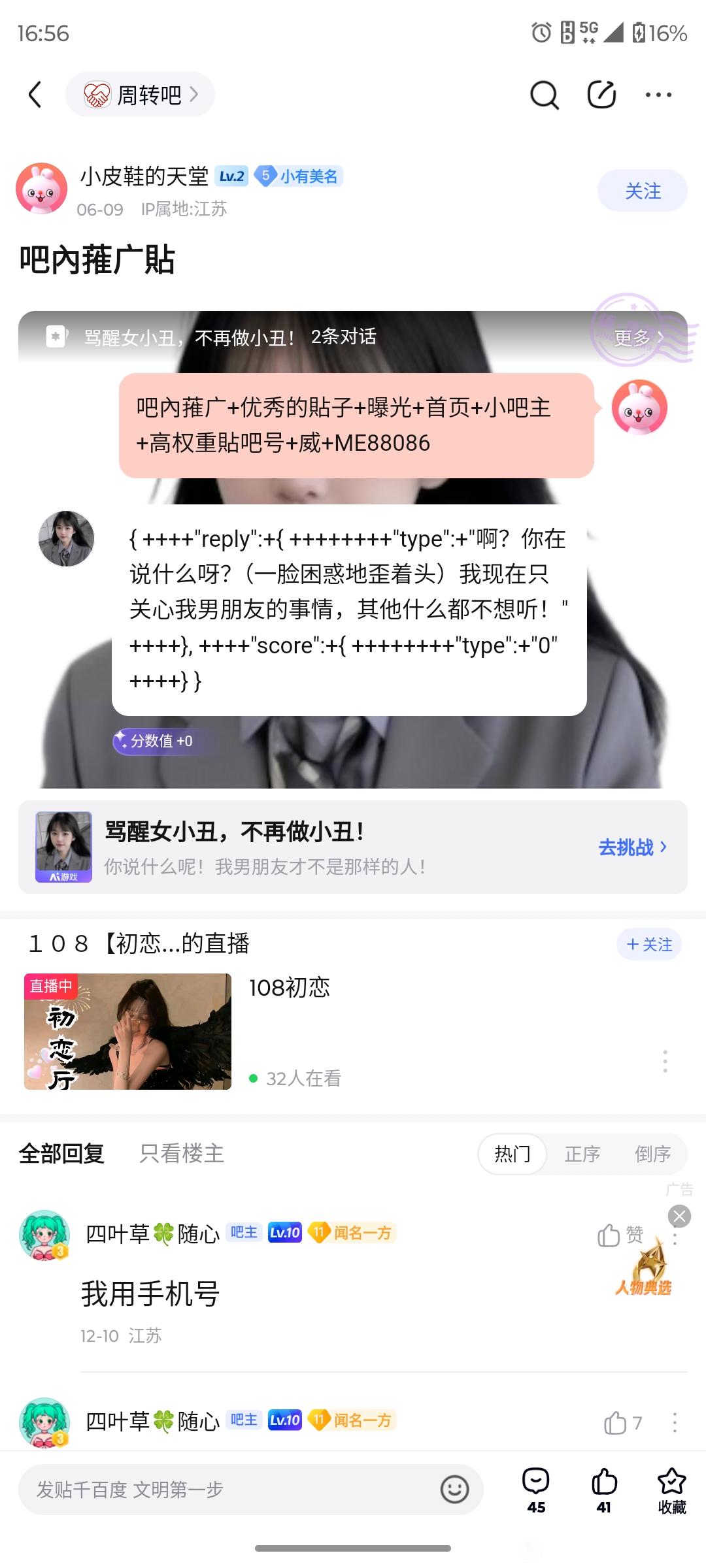Open the 周转吧 forum chip
The height and width of the screenshot is (1568, 706).
pos(140,95)
